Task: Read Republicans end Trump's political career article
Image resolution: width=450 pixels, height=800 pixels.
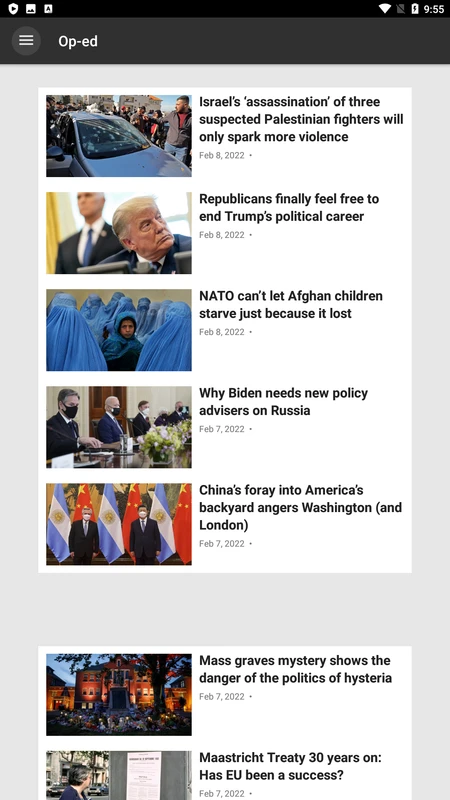Action: [x=224, y=233]
